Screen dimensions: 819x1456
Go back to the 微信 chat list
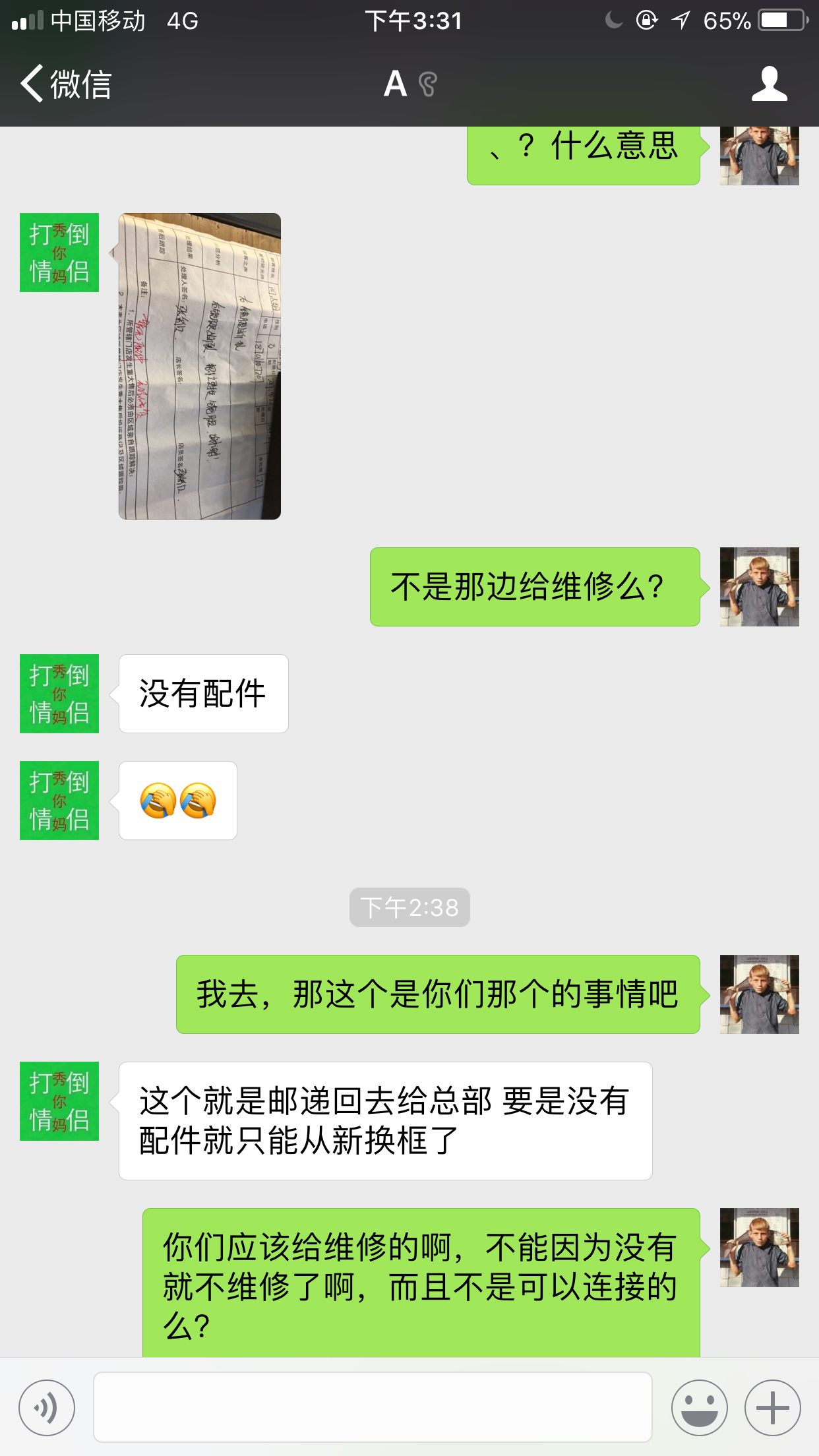pyautogui.click(x=66, y=84)
